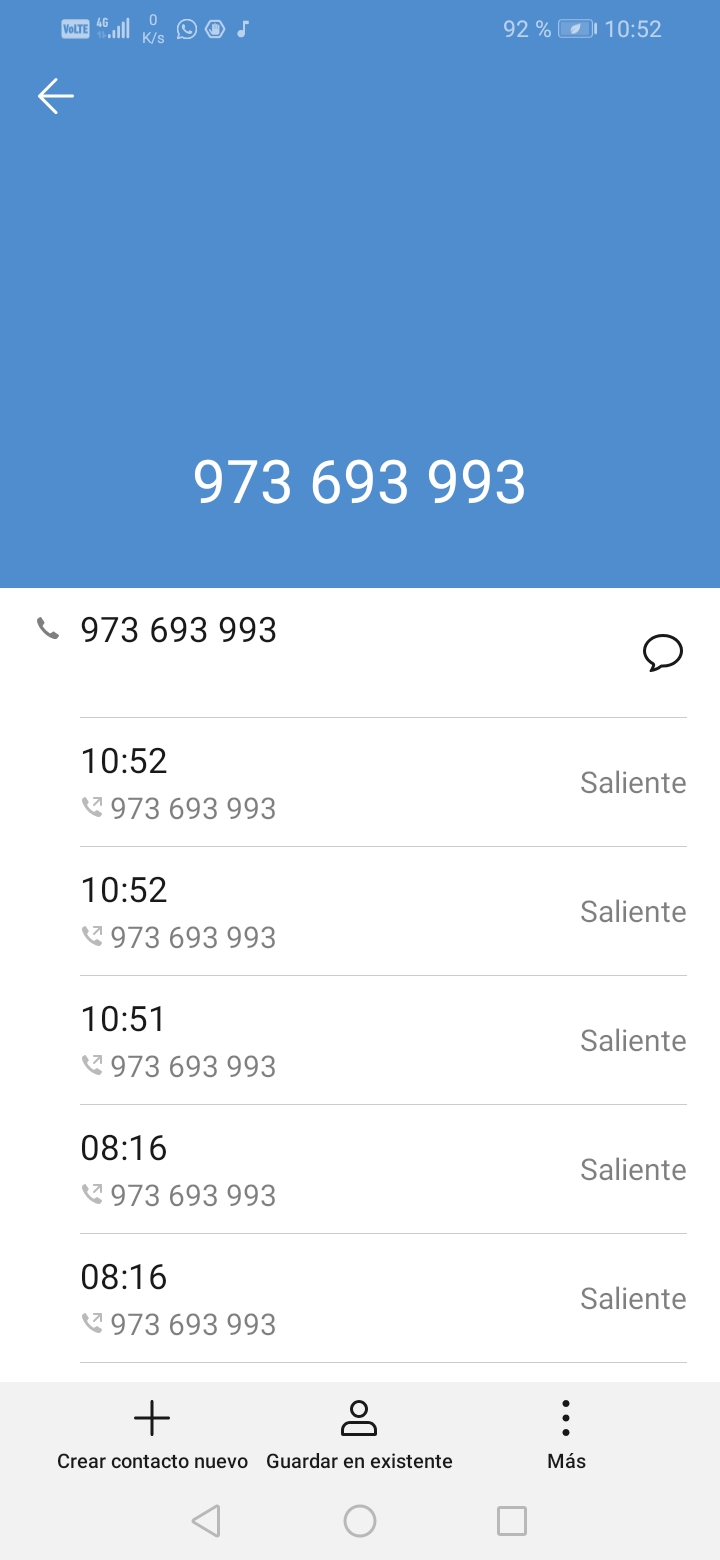
Task: Call the number 973 693 993
Action: click(x=178, y=630)
